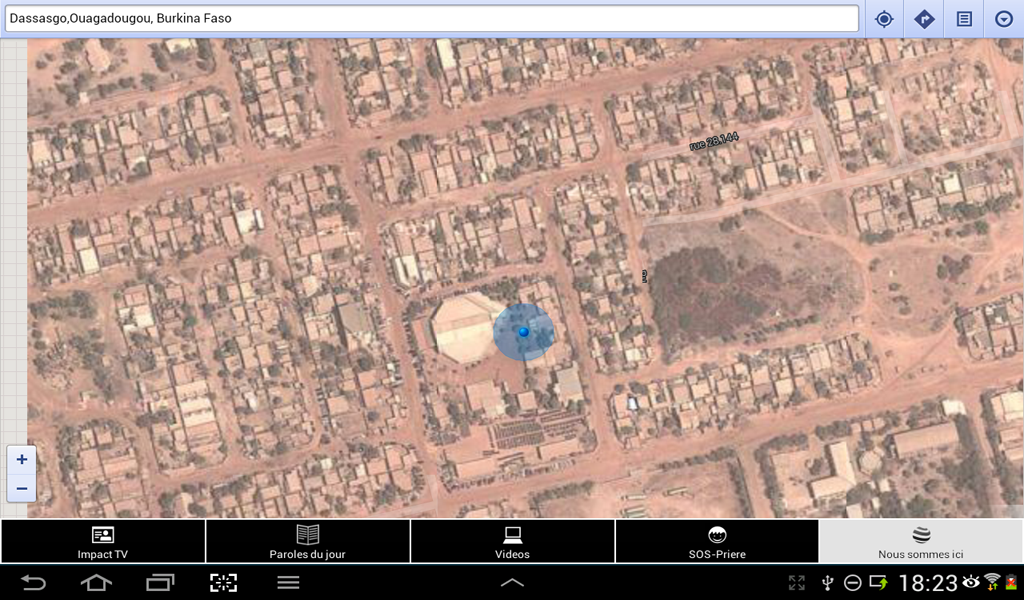Tap the blue location marker
1024x600 pixels.
(x=523, y=332)
